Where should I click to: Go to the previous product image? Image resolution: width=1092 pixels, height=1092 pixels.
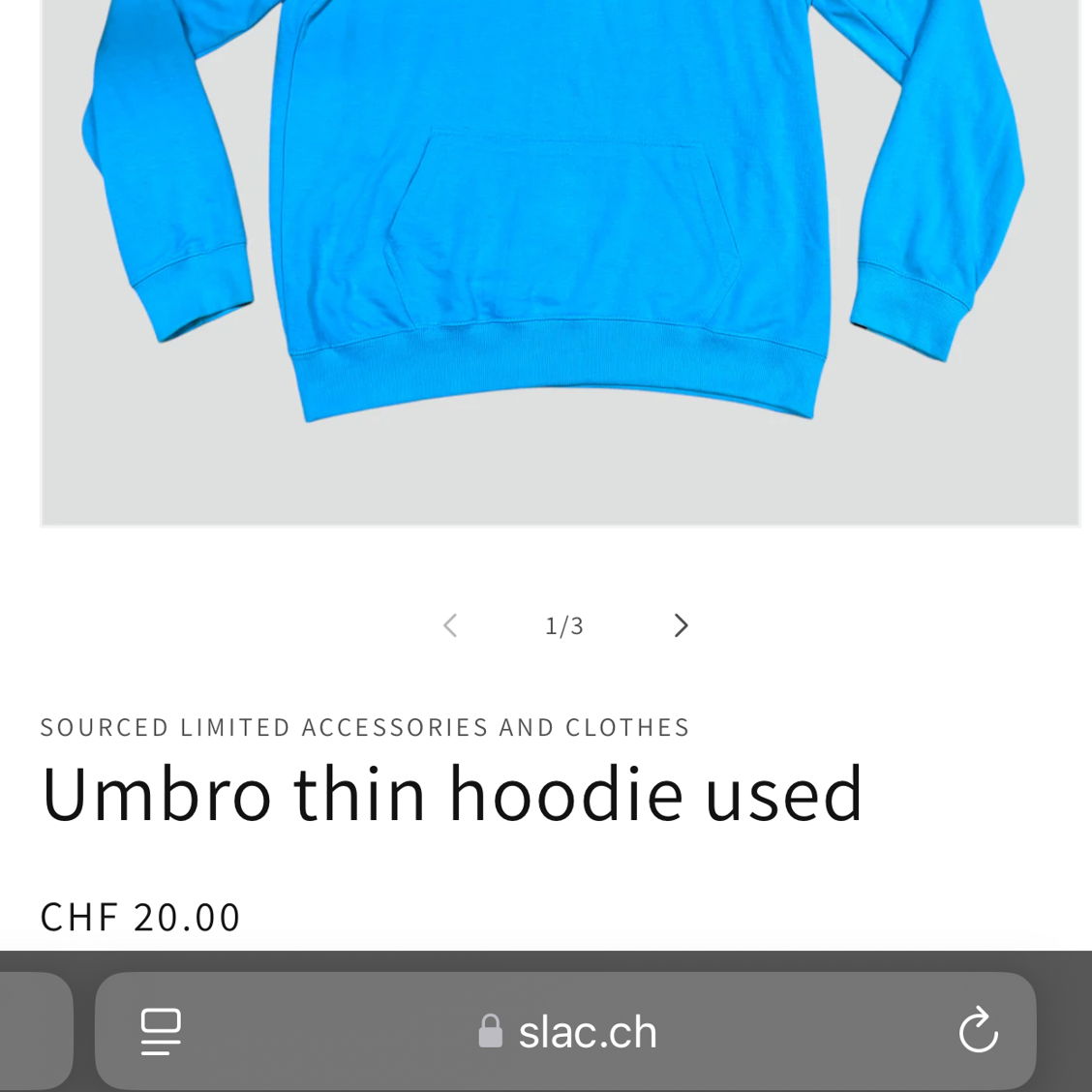(450, 625)
